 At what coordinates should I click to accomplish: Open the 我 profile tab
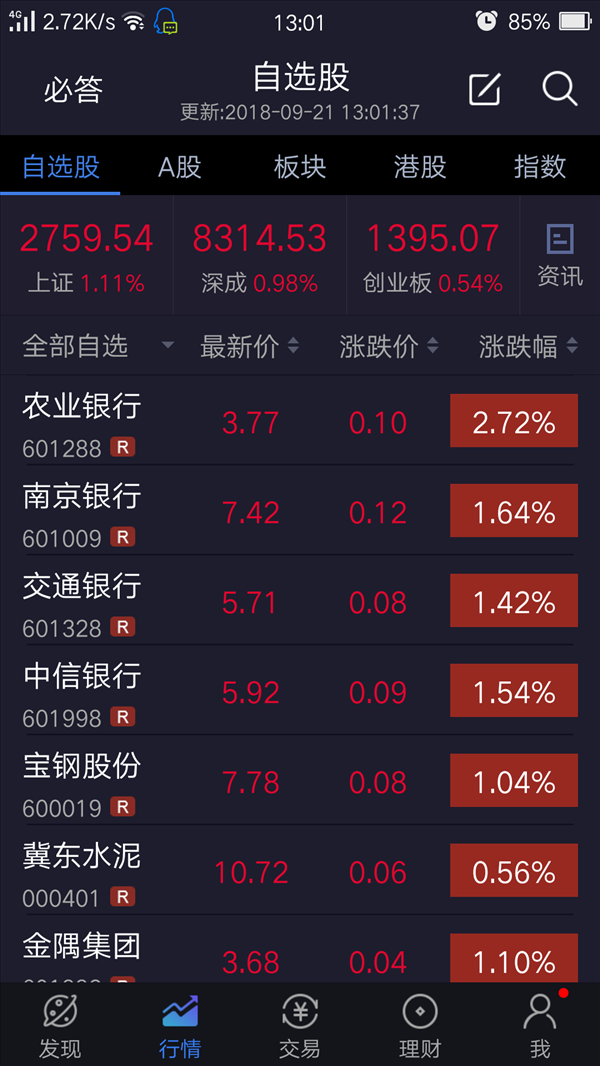coord(540,1025)
